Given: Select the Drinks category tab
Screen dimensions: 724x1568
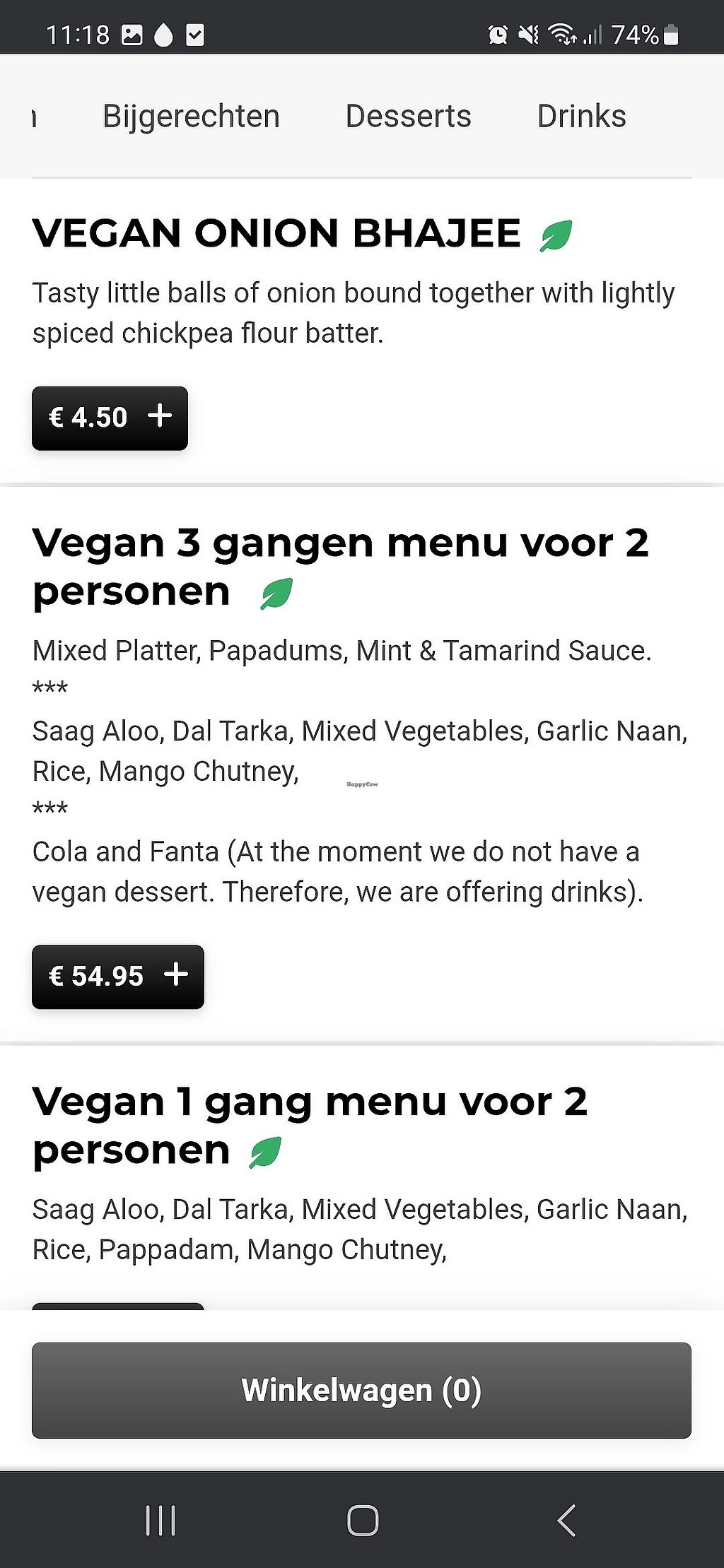Looking at the screenshot, I should click(x=581, y=117).
